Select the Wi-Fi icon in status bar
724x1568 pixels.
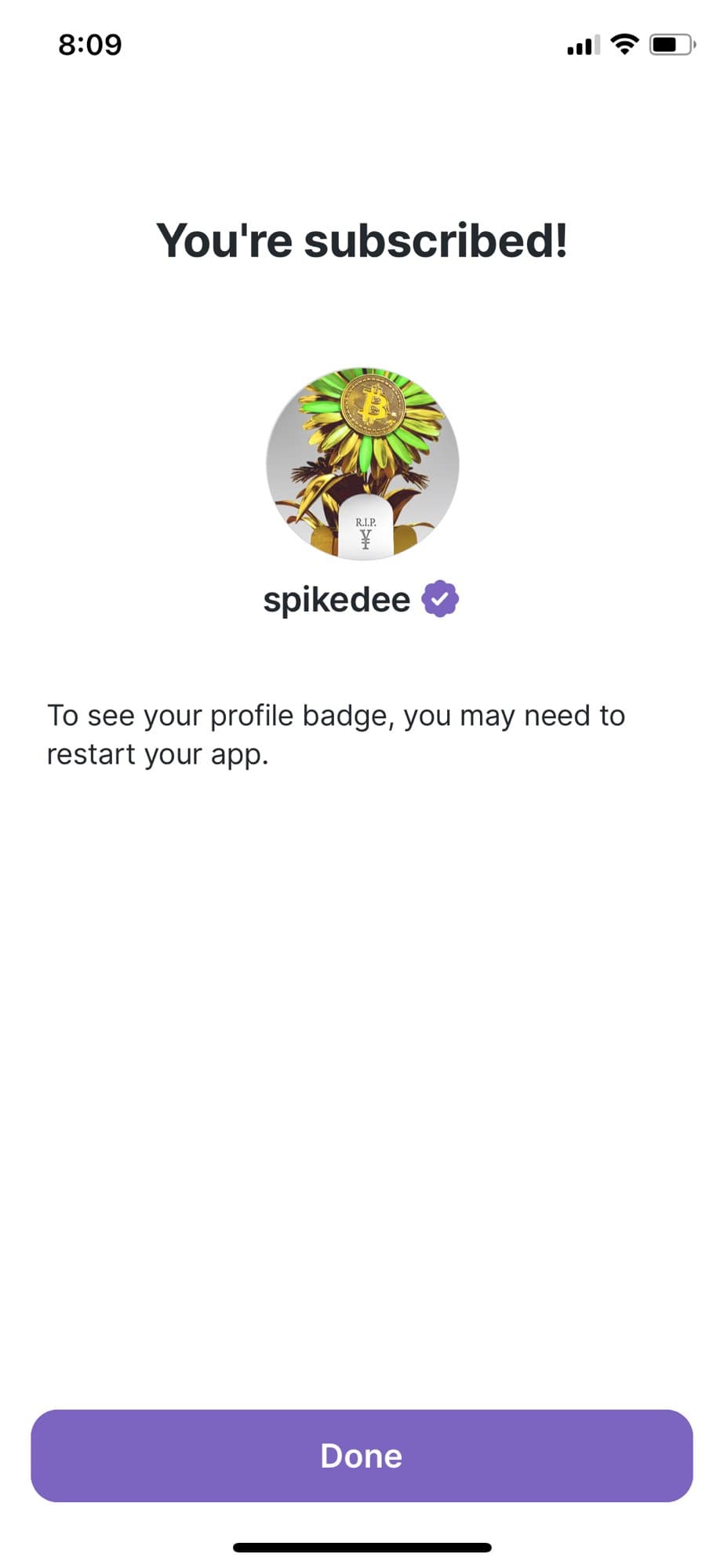(x=624, y=45)
